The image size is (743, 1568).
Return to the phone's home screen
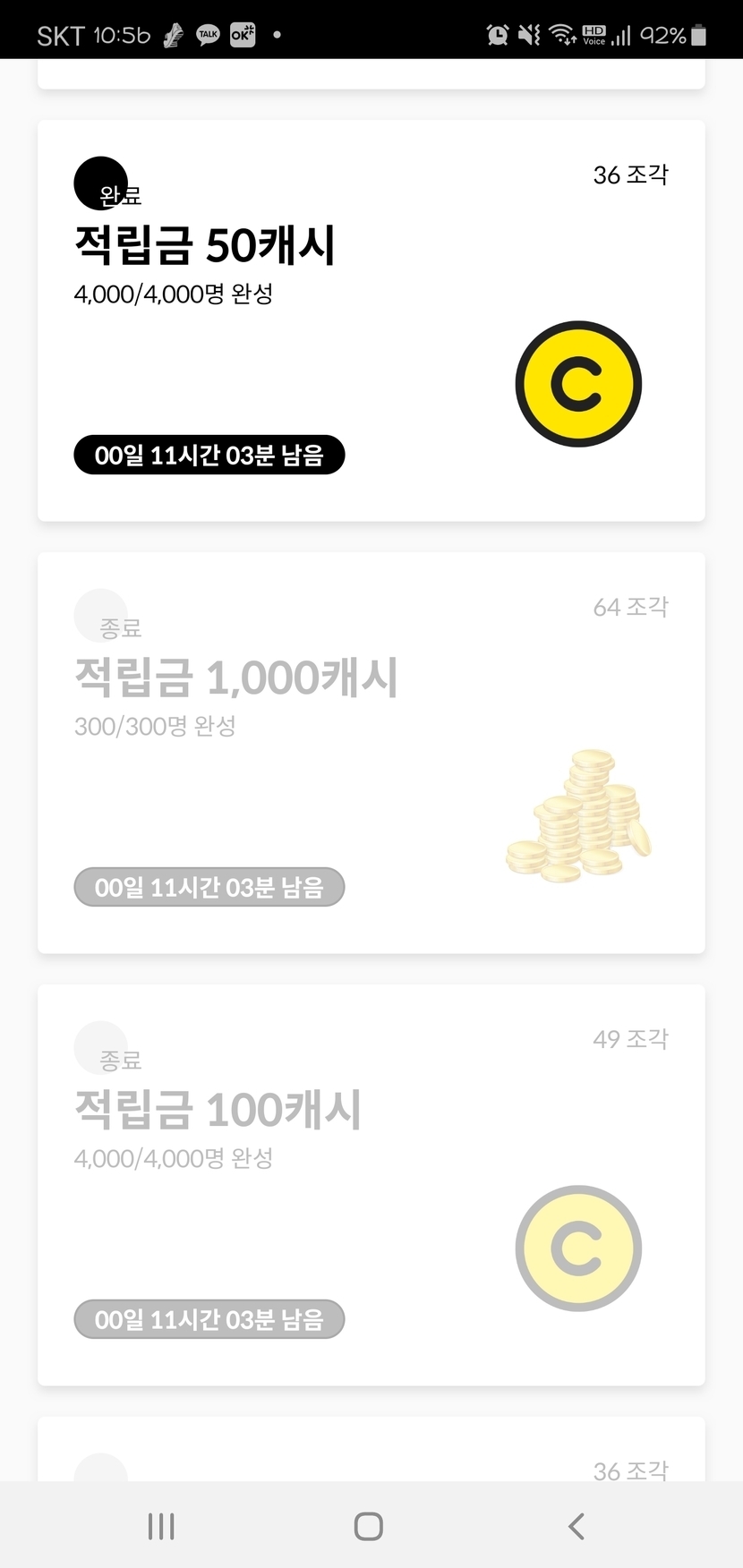(x=368, y=1526)
